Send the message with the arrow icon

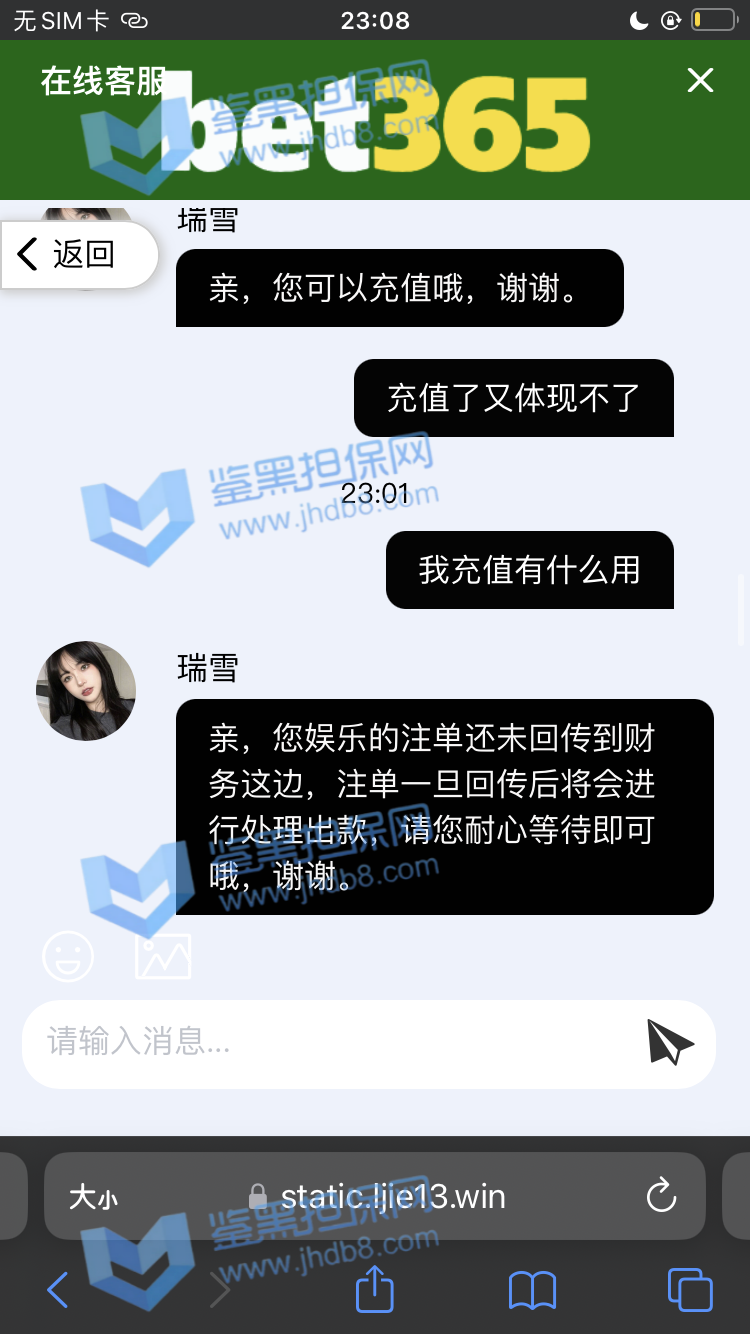pos(669,1043)
